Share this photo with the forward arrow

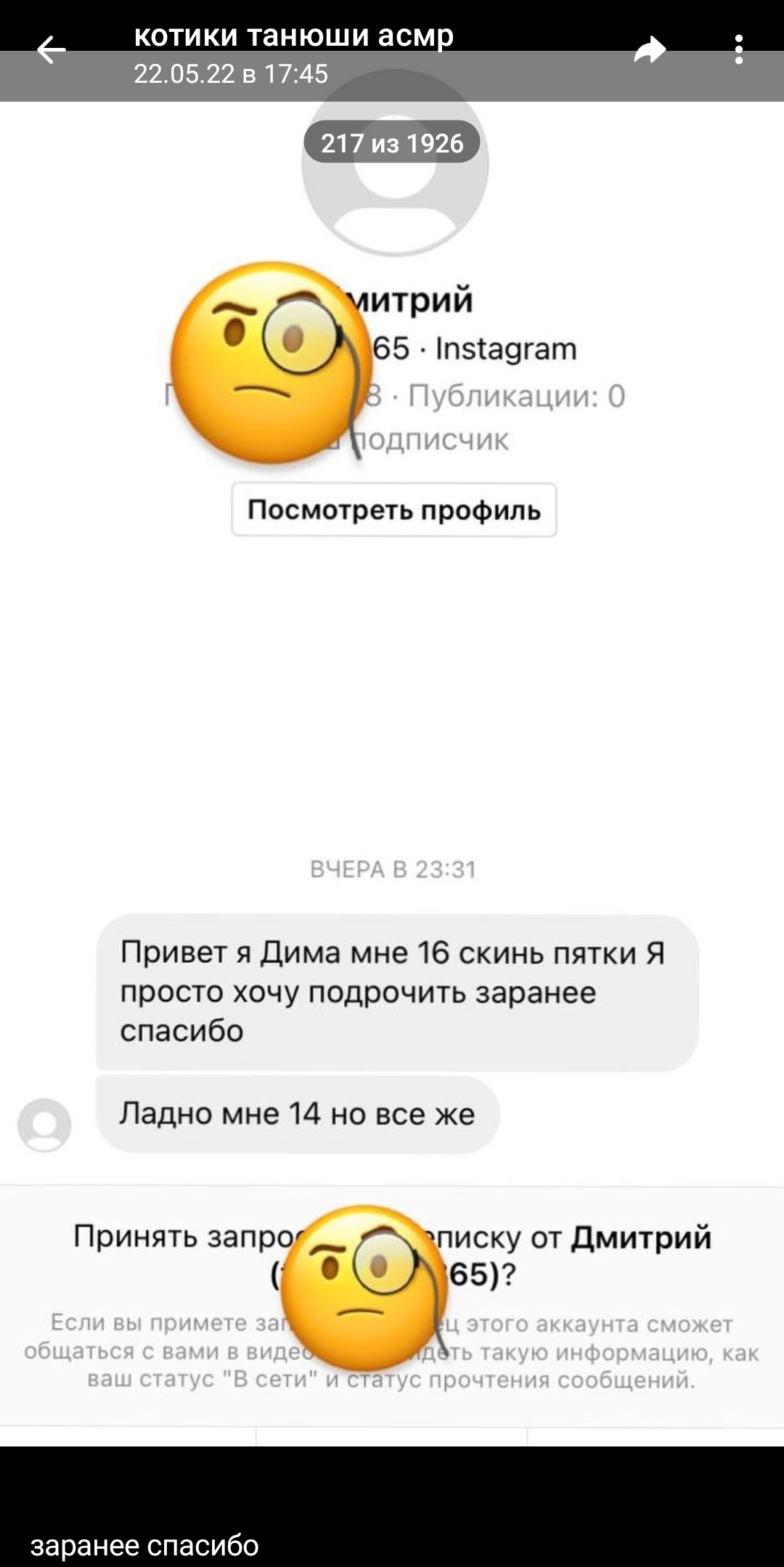[650, 50]
